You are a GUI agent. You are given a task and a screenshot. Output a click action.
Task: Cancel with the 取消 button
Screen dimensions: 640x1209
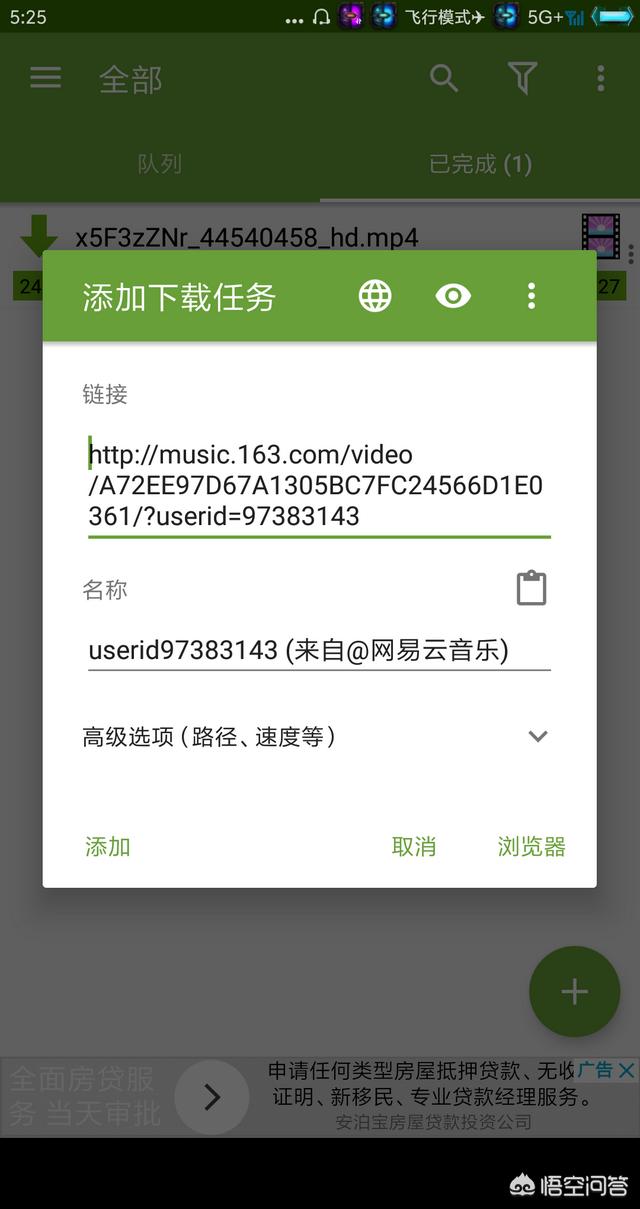pos(414,847)
